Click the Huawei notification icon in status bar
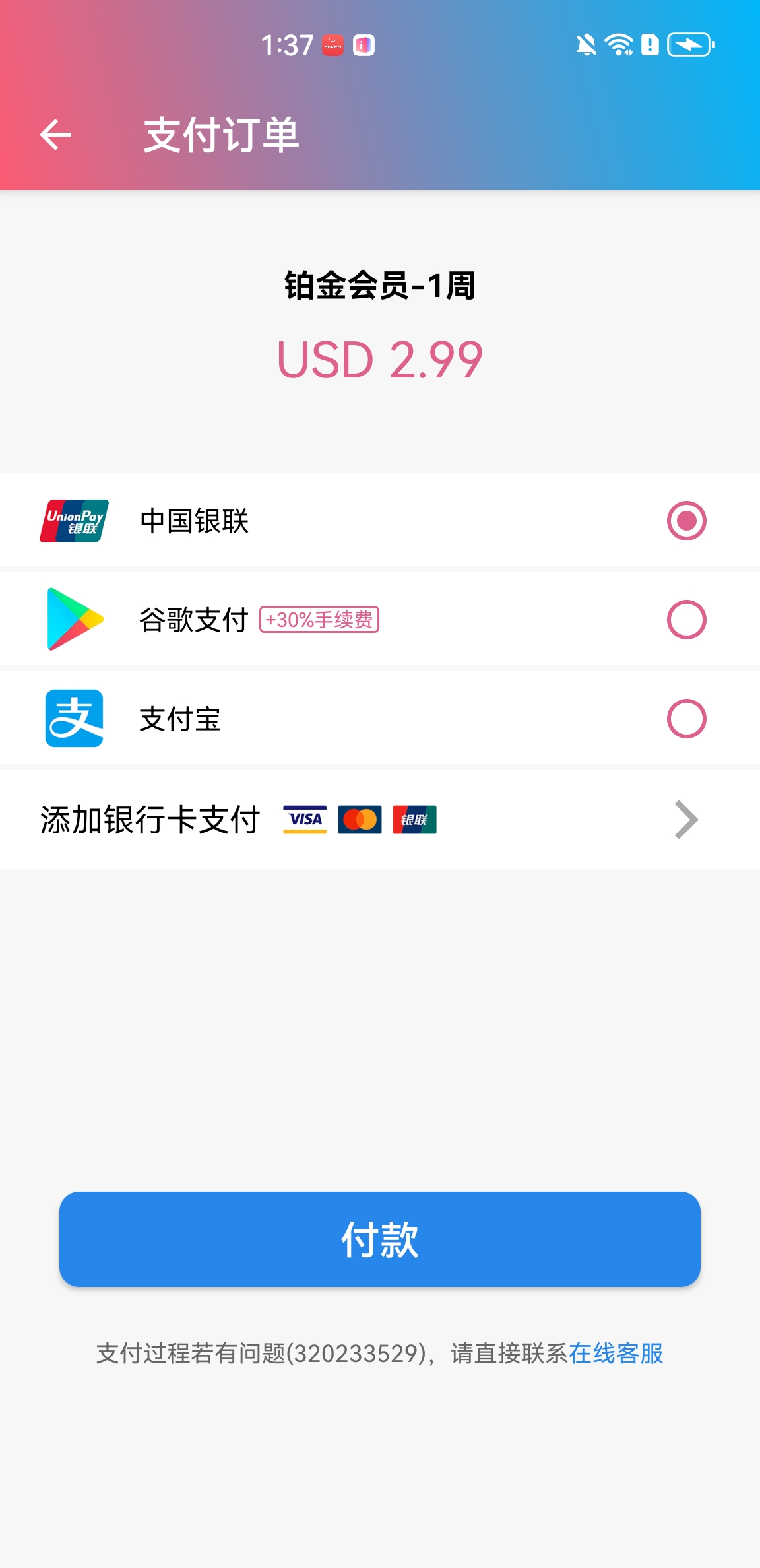The image size is (760, 1568). coord(334,45)
